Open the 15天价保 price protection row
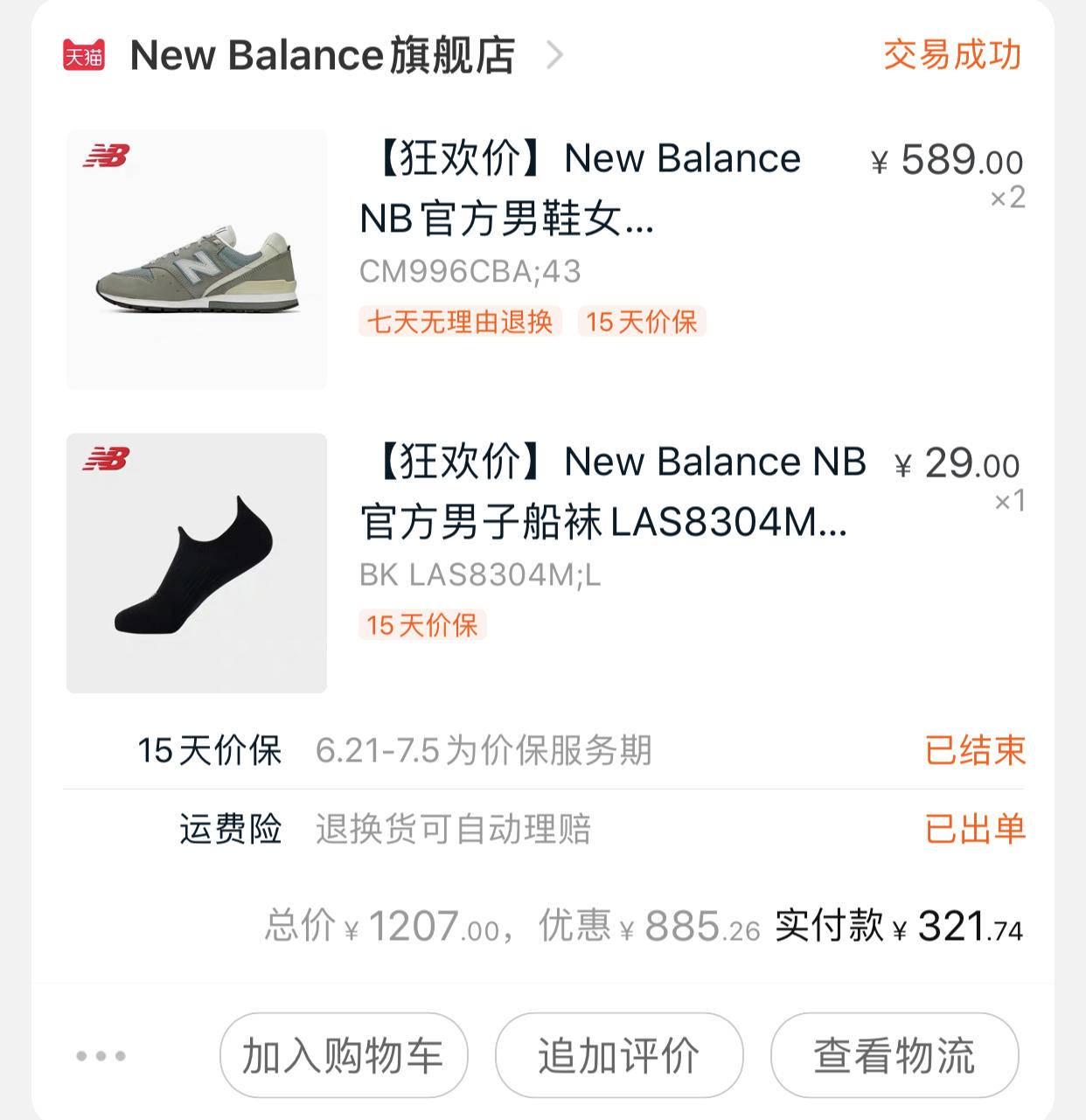The width and height of the screenshot is (1086, 1120). [x=542, y=750]
